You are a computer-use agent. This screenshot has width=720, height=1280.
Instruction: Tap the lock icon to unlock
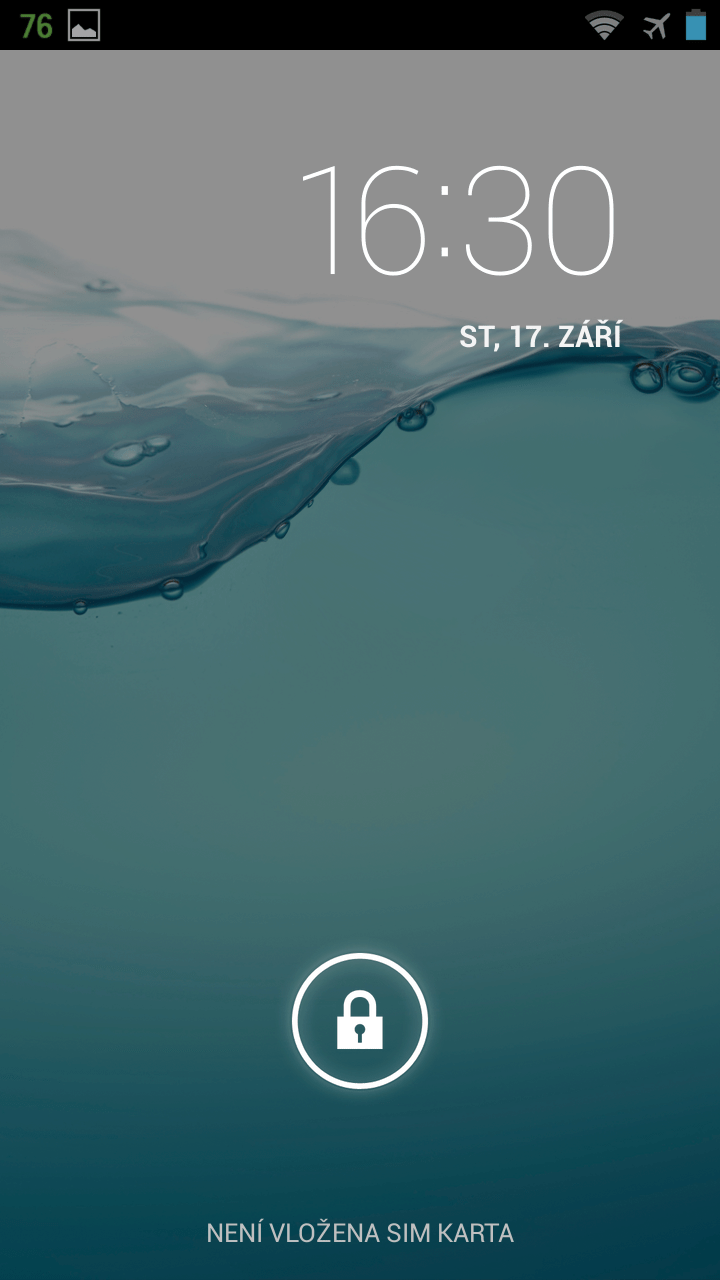360,1020
